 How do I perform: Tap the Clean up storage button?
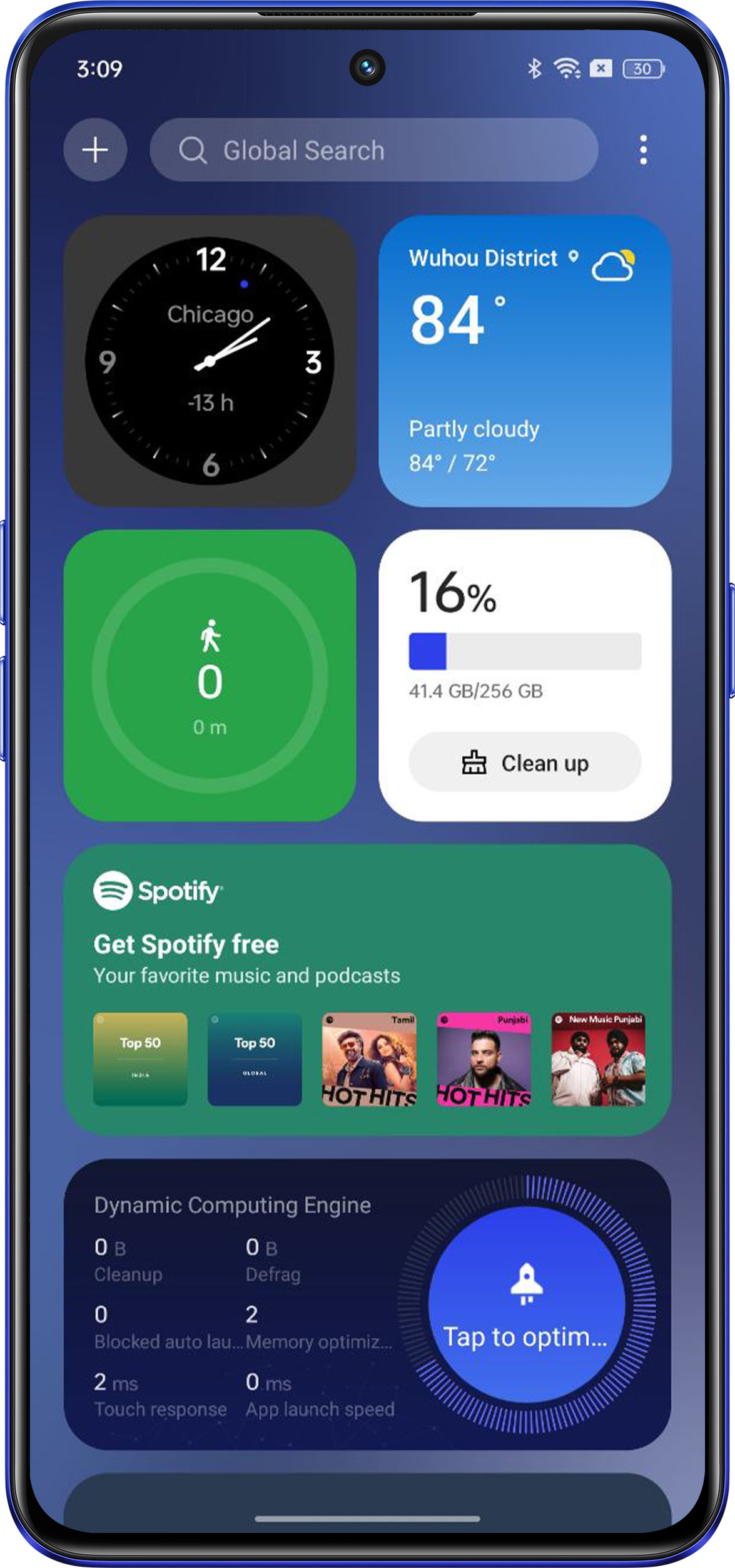point(524,763)
